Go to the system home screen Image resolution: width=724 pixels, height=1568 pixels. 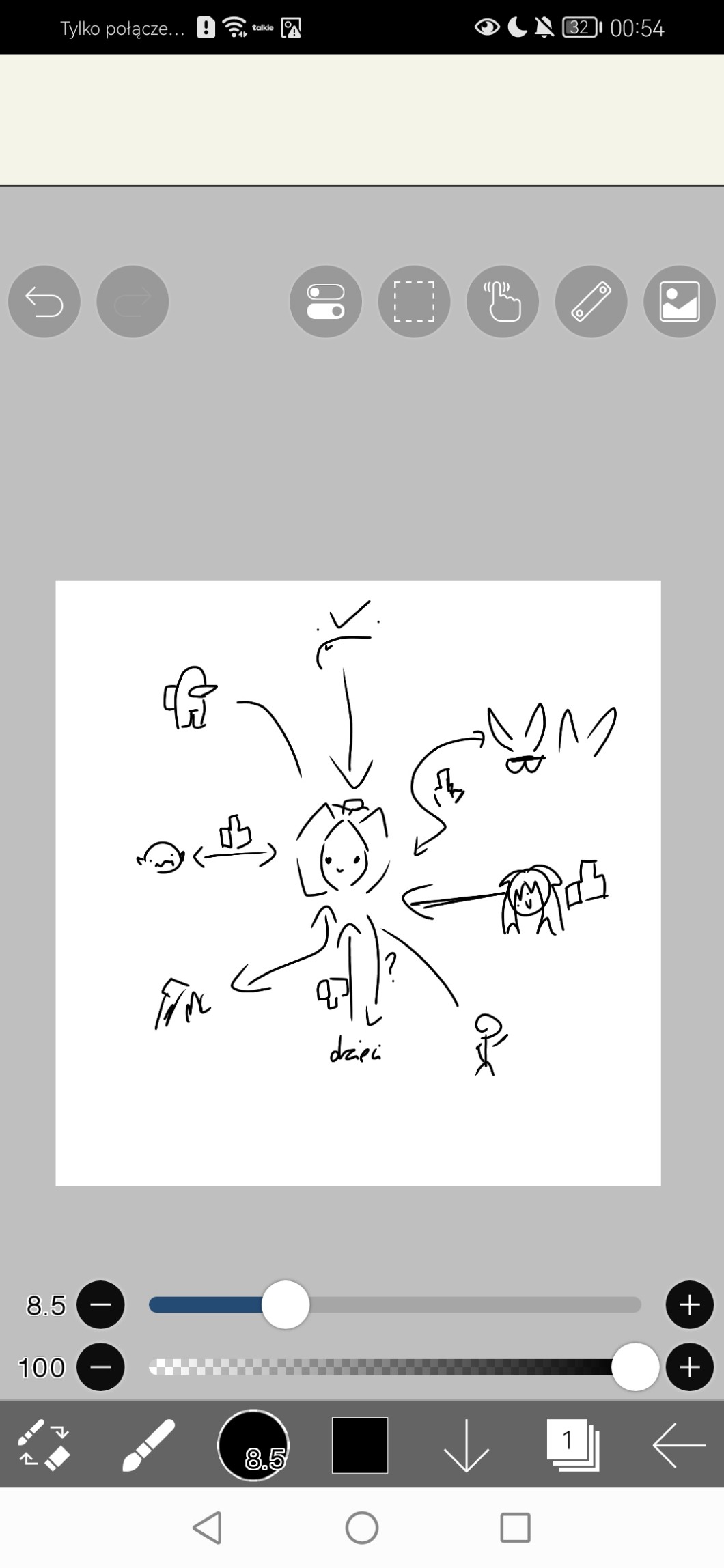(362, 1528)
